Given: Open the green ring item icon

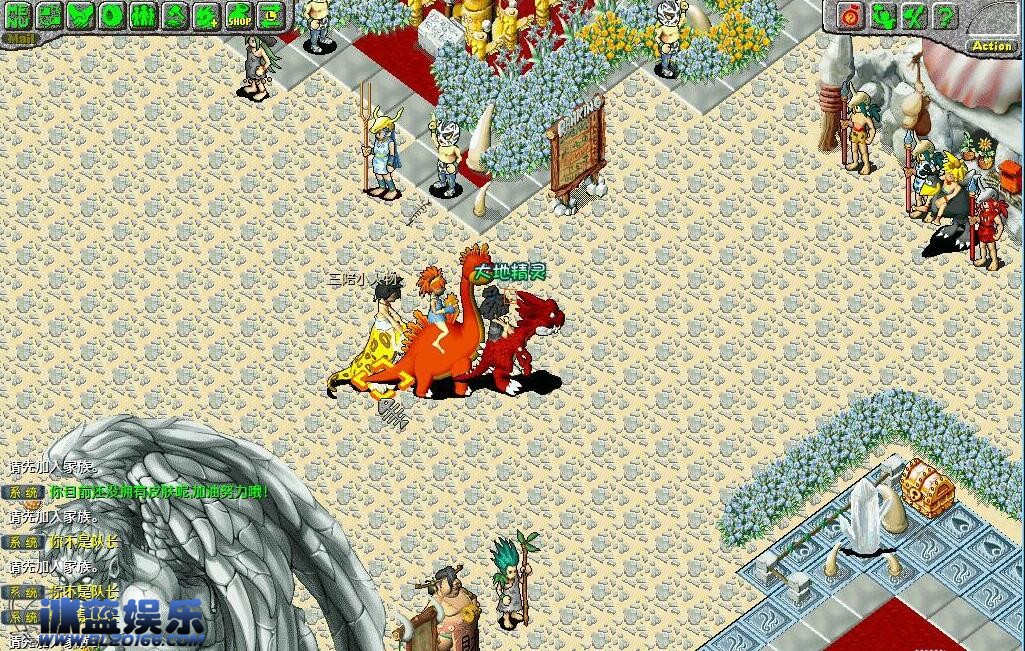Looking at the screenshot, I should point(113,15).
